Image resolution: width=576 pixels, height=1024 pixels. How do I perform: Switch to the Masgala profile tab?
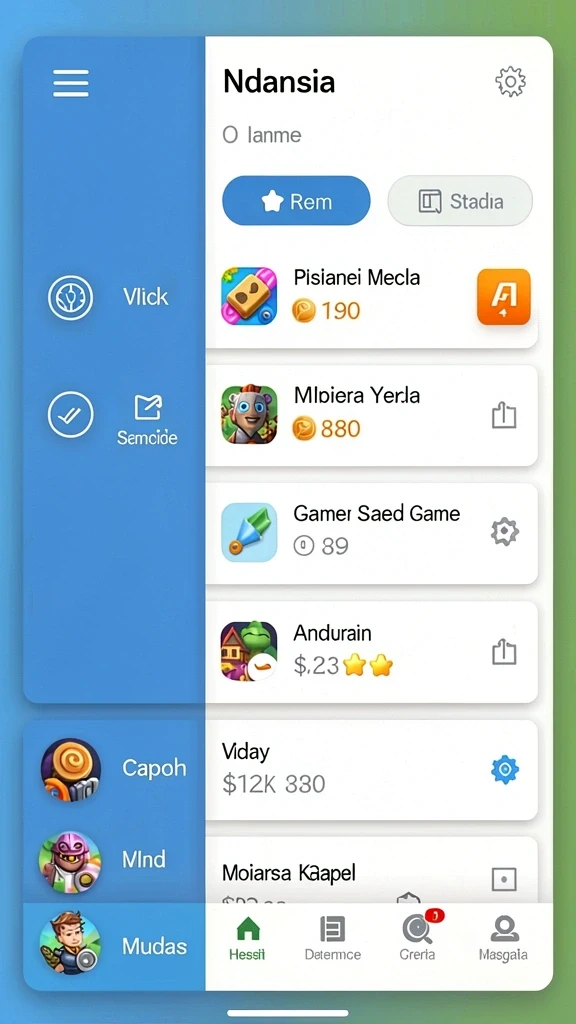504,939
